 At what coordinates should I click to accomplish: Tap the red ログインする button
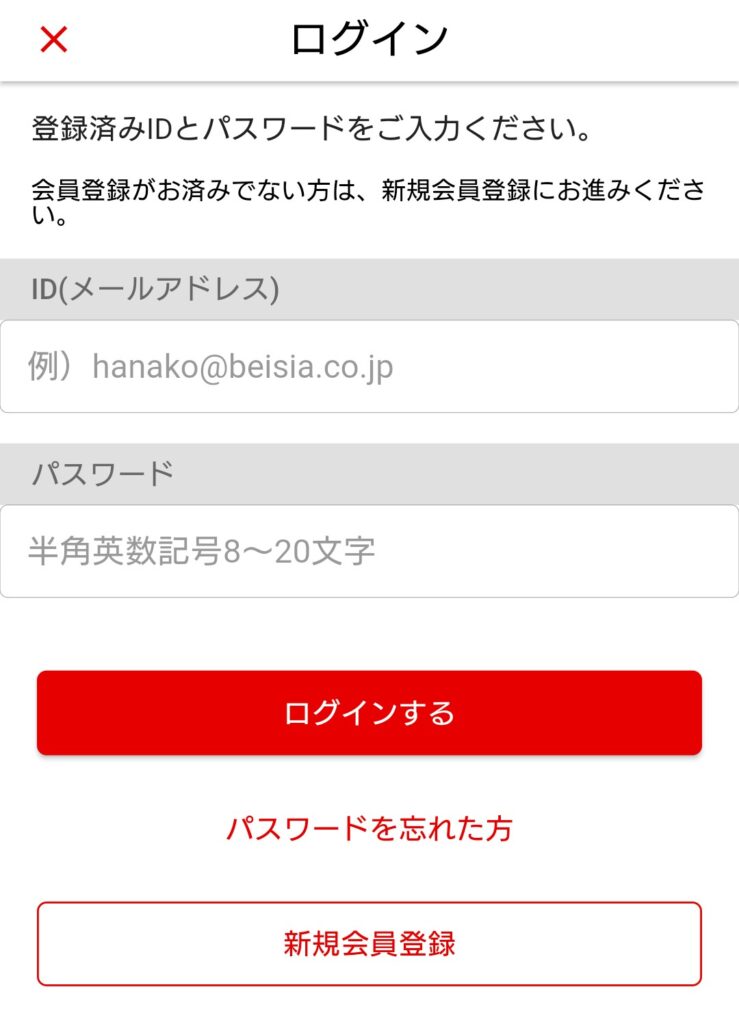[369, 712]
